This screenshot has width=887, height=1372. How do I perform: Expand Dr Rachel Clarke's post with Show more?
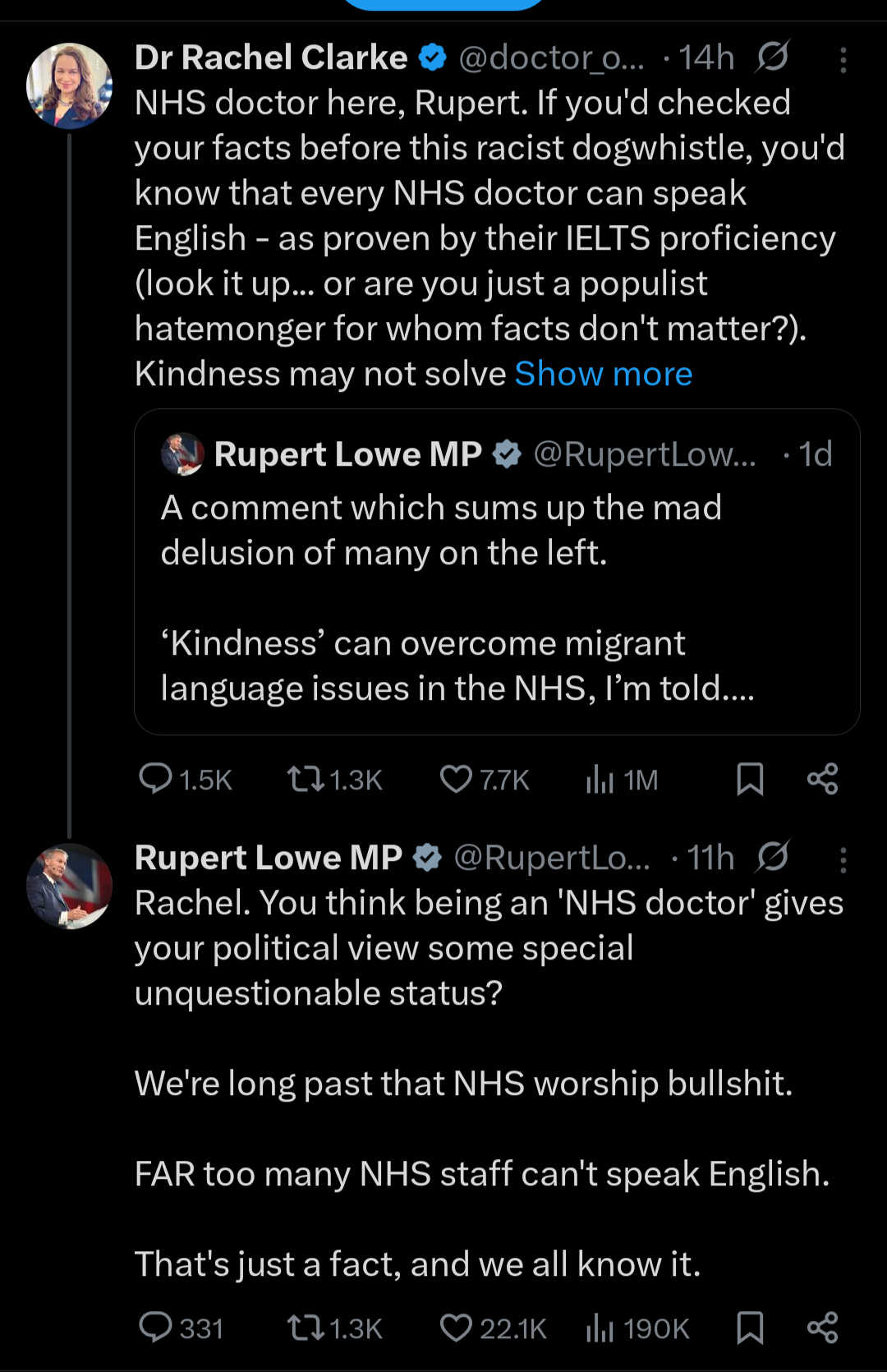pos(604,374)
